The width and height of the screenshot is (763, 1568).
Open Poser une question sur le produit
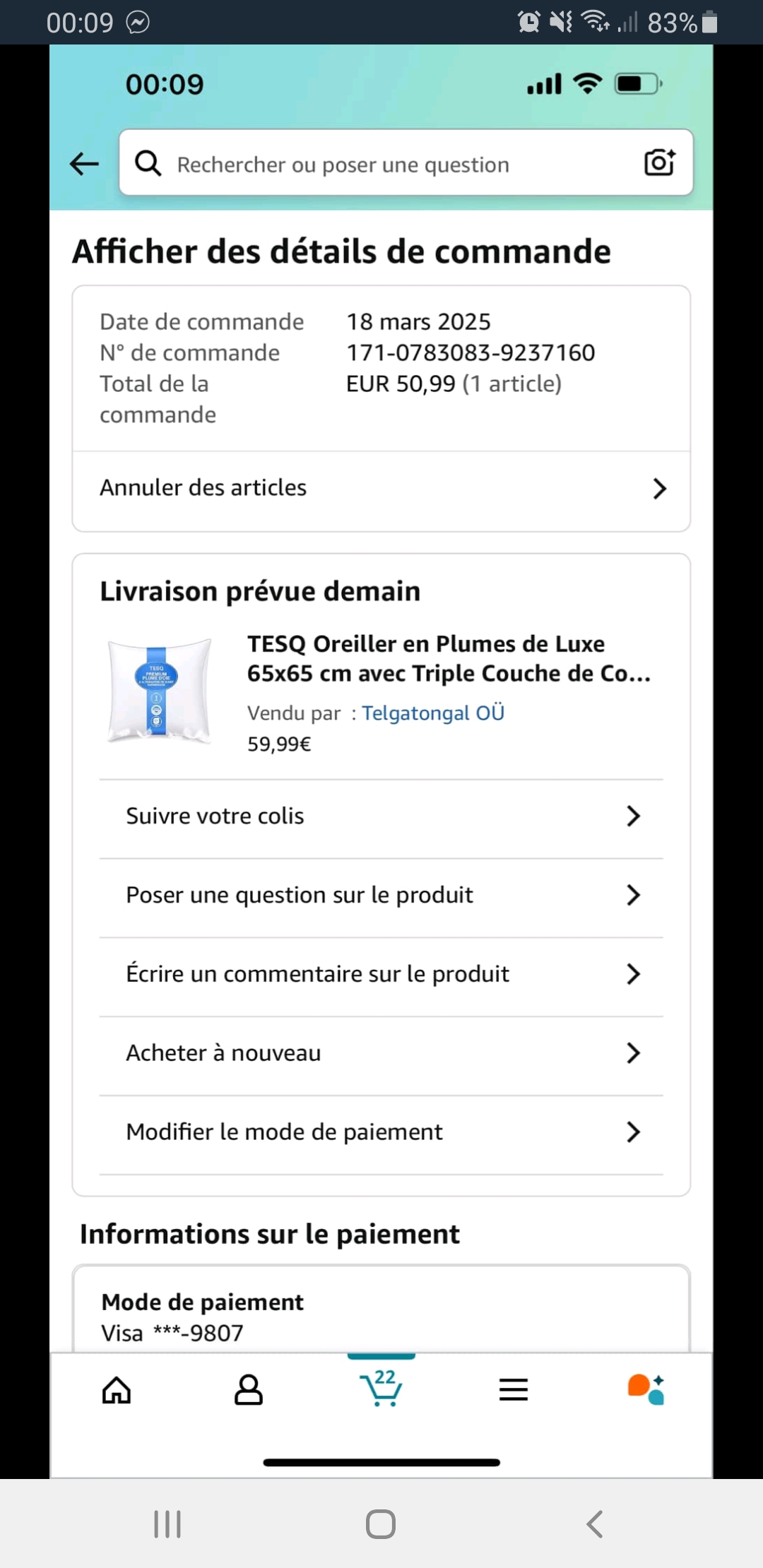point(381,896)
